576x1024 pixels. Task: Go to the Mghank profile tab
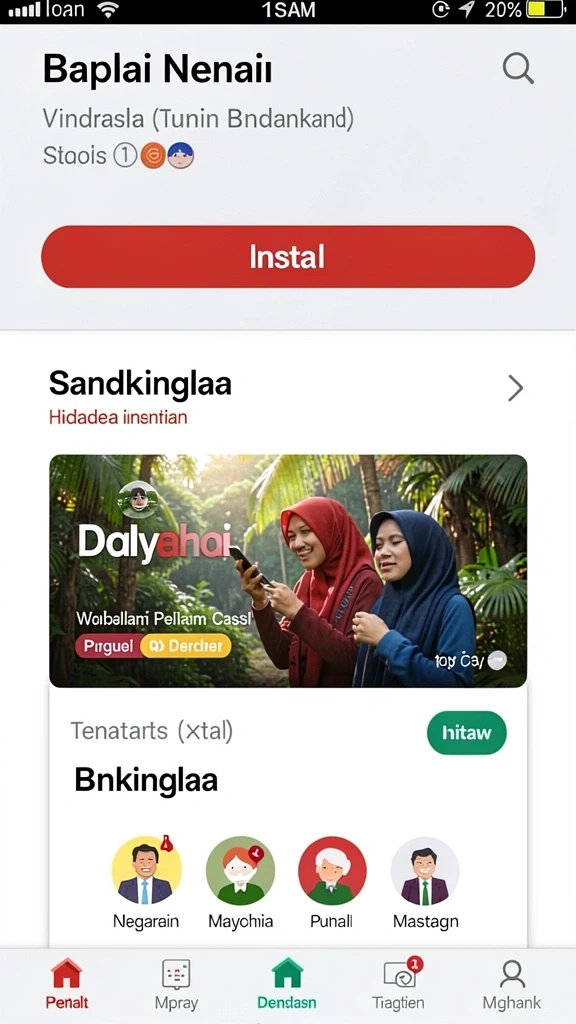click(512, 984)
